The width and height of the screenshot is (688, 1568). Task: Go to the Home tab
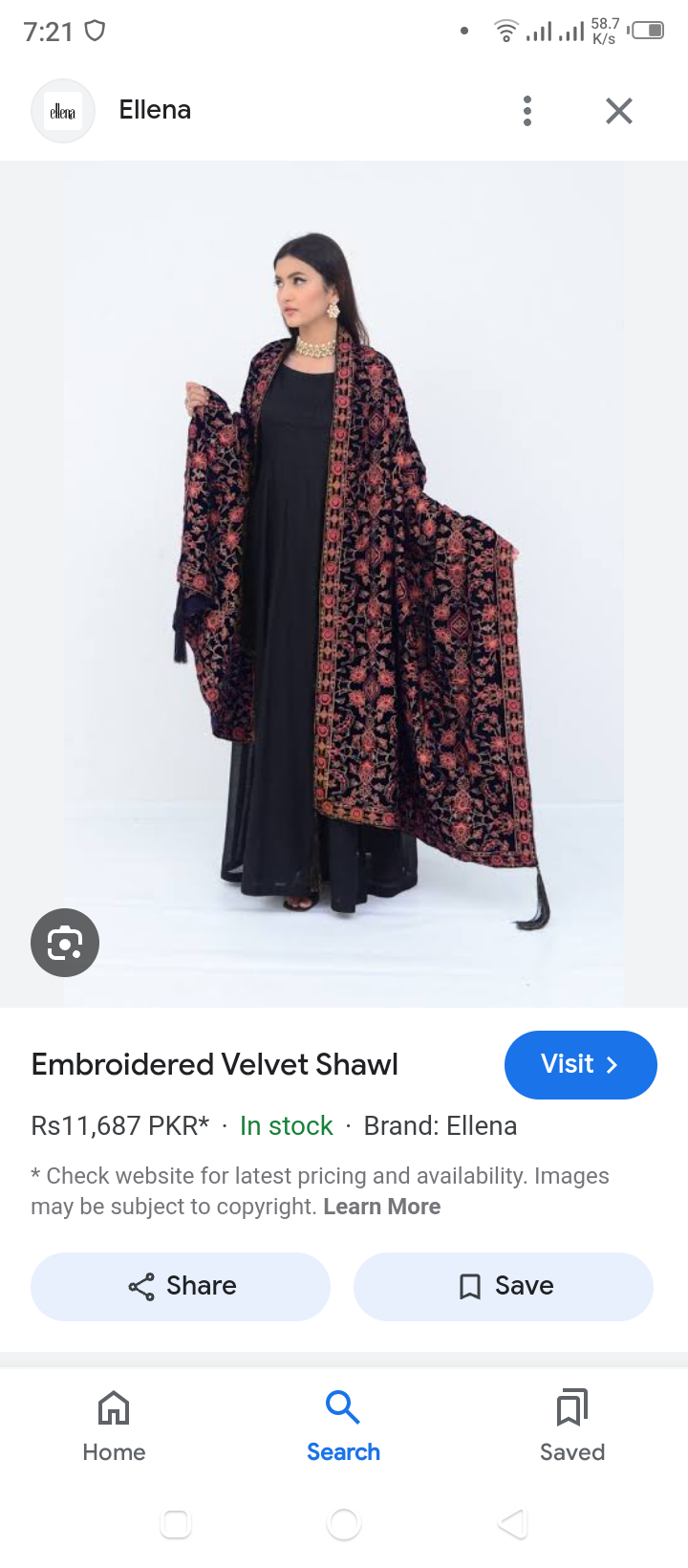click(114, 1426)
